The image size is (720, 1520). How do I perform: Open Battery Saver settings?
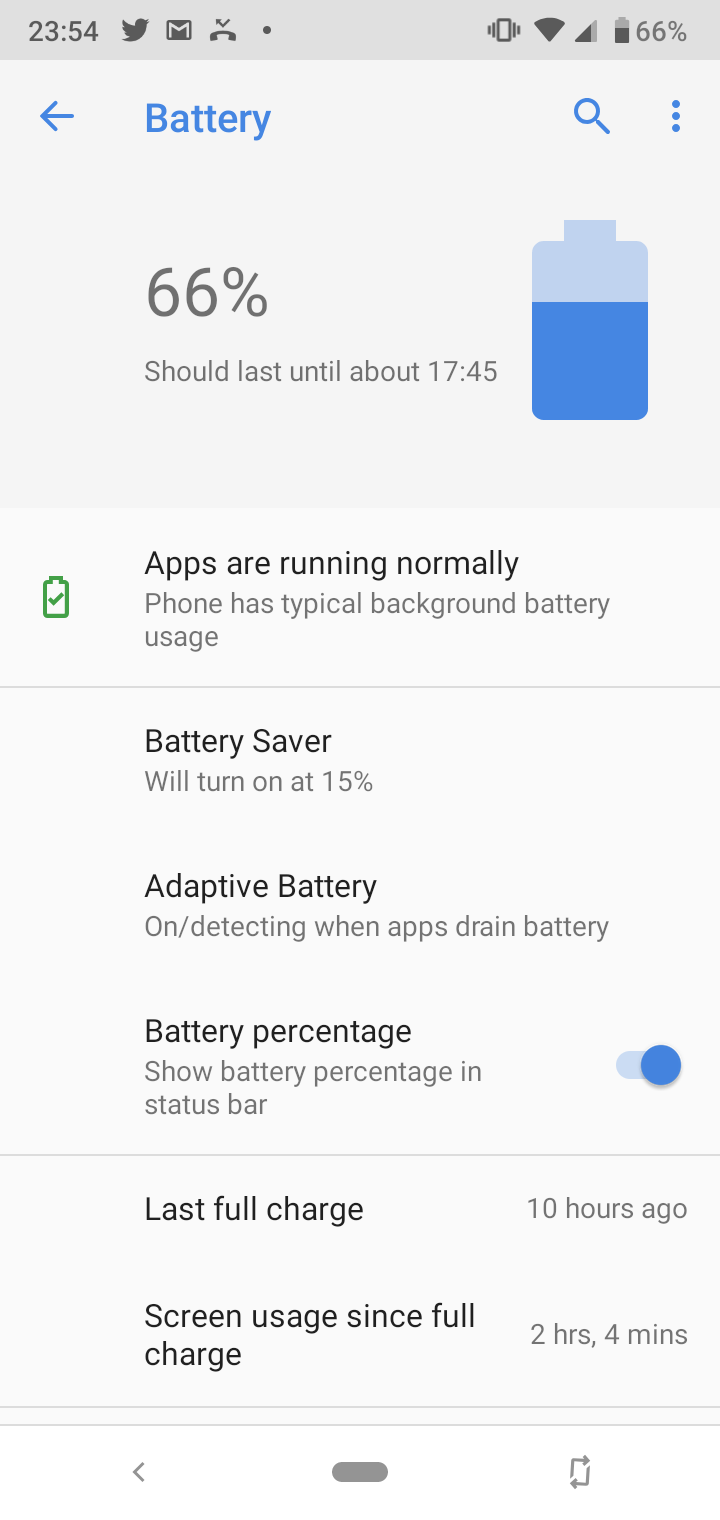360,760
